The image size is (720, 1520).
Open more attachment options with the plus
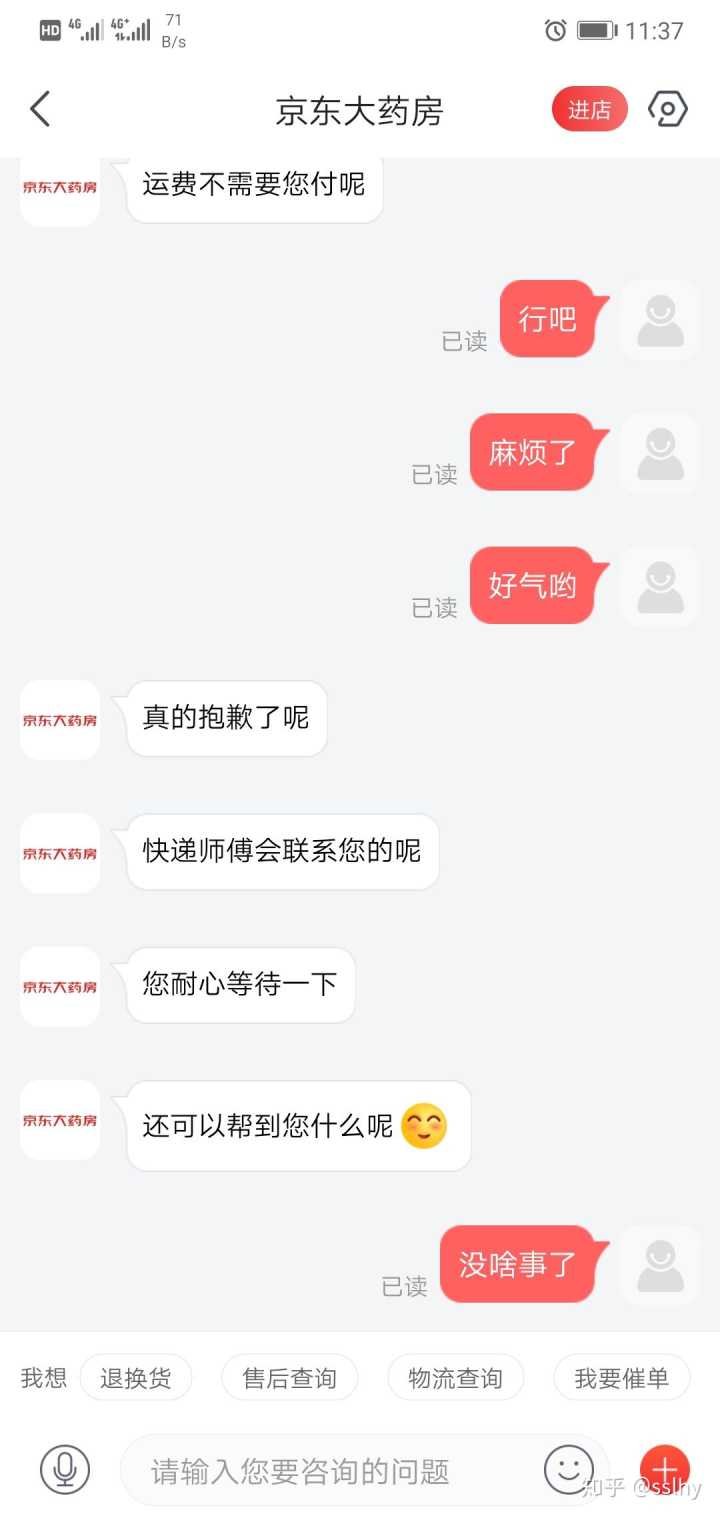[665, 1469]
